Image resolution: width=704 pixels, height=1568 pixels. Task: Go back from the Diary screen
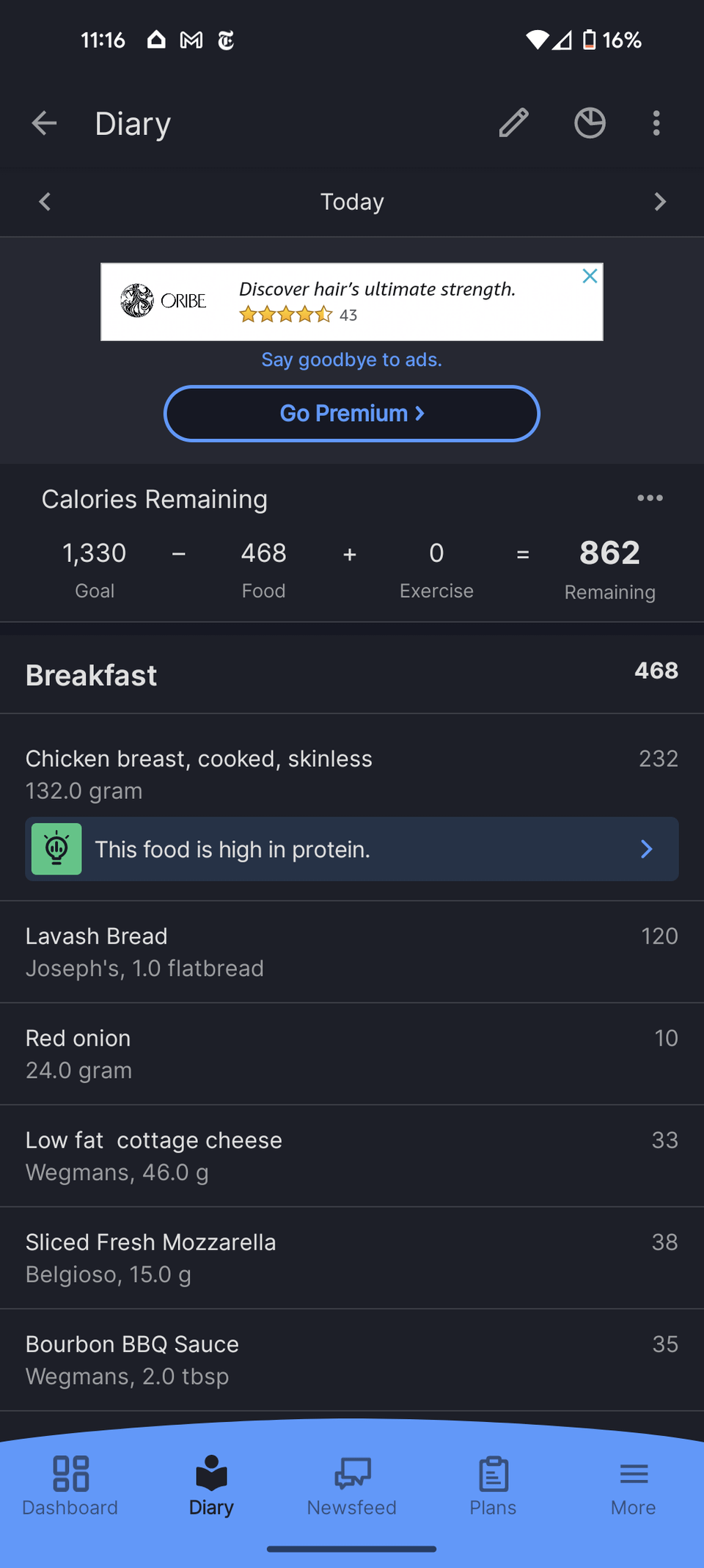click(x=44, y=123)
